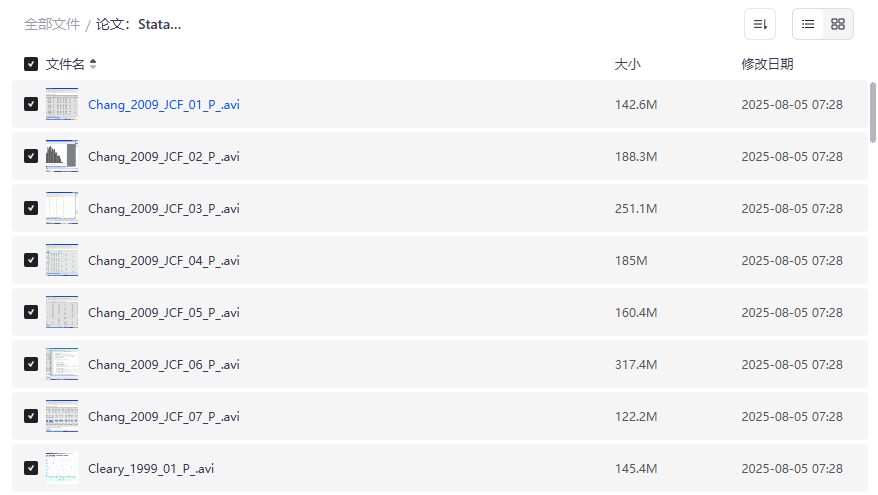
Task: Uncheck Chang_2009_JCF_02_P_.avi checkbox
Action: (x=31, y=156)
